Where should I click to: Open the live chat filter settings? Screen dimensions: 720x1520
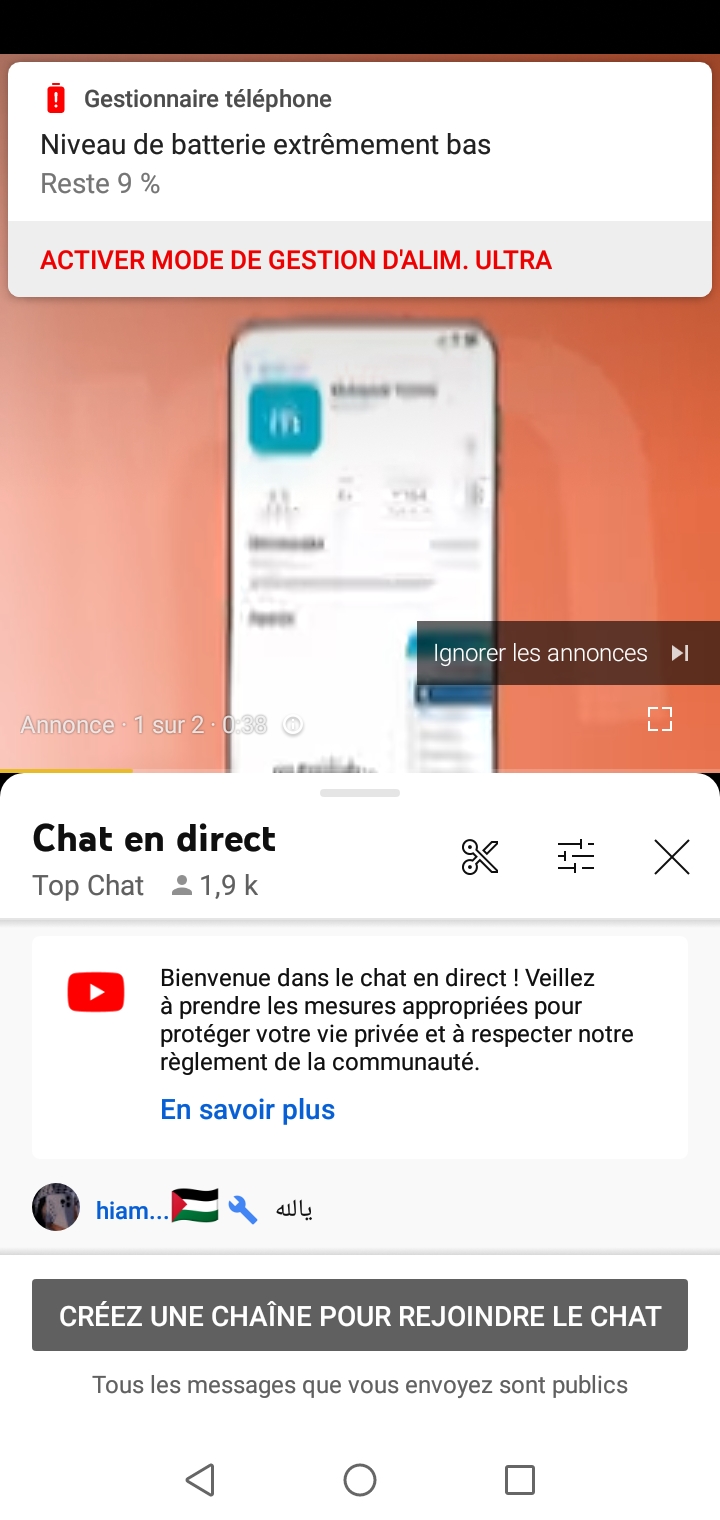click(576, 857)
